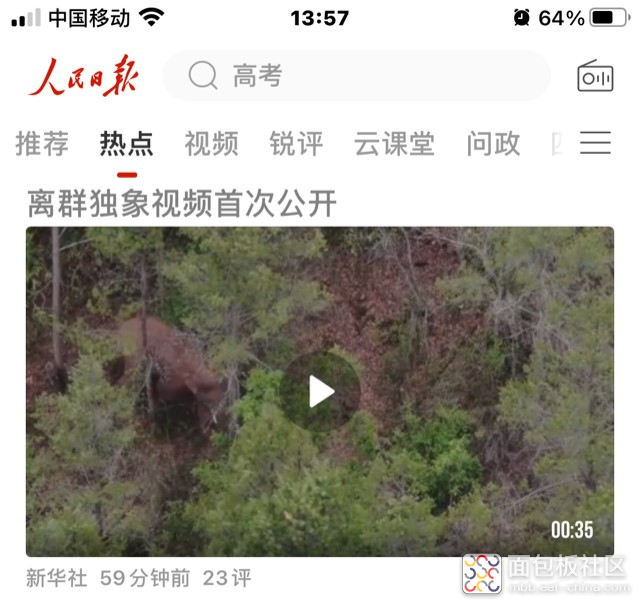This screenshot has height=605, width=640.
Task: Switch to the 视频 tab
Action: [211, 144]
